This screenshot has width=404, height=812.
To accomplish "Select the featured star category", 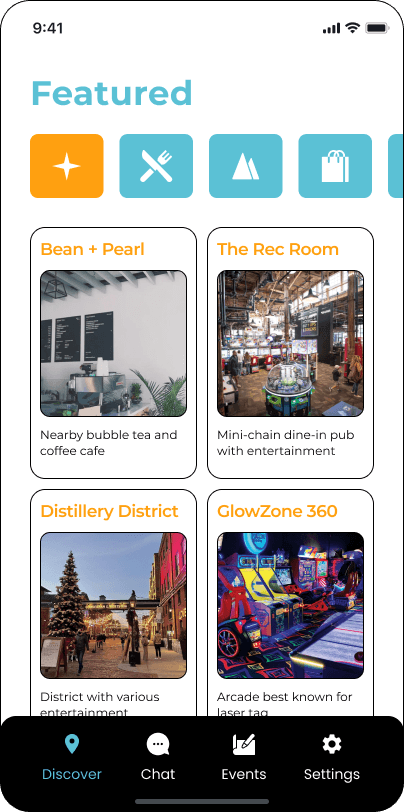I will (x=67, y=166).
